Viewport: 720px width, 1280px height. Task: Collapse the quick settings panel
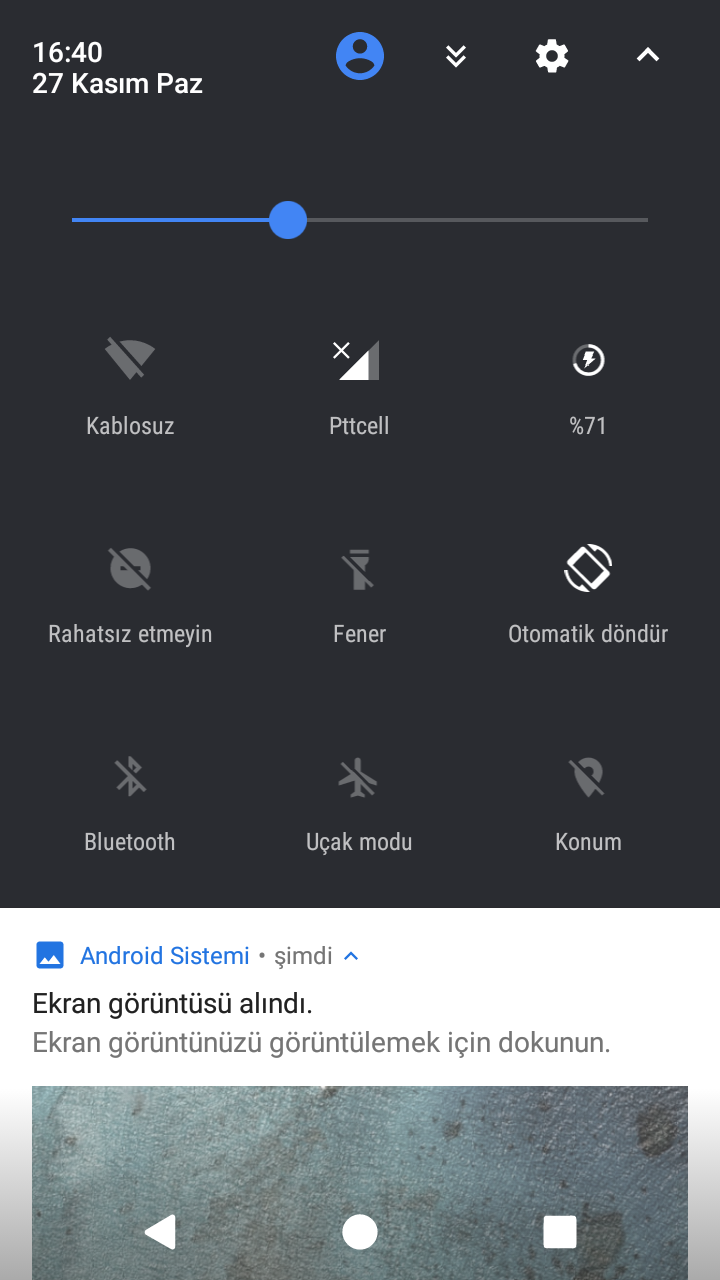[648, 56]
